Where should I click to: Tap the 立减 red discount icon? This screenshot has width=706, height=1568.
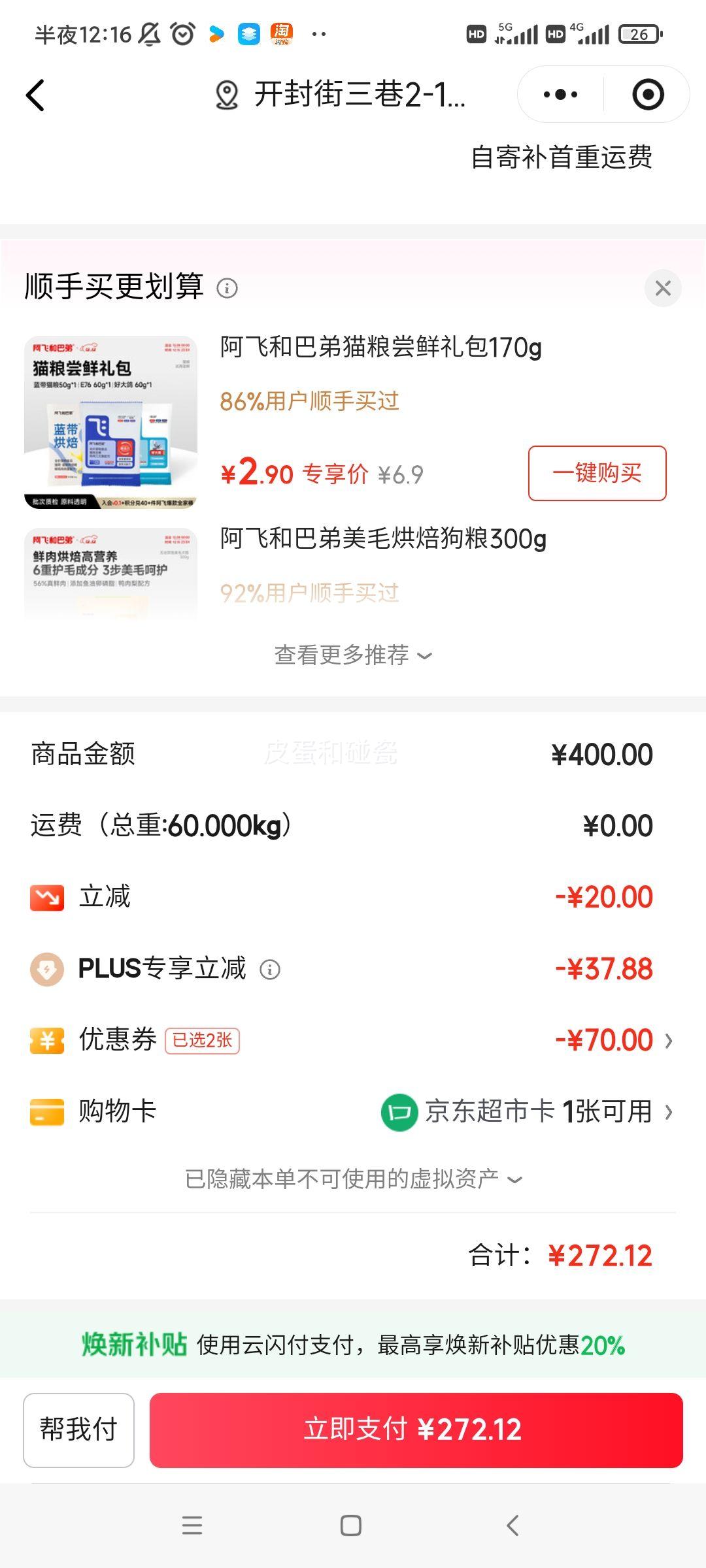click(47, 896)
